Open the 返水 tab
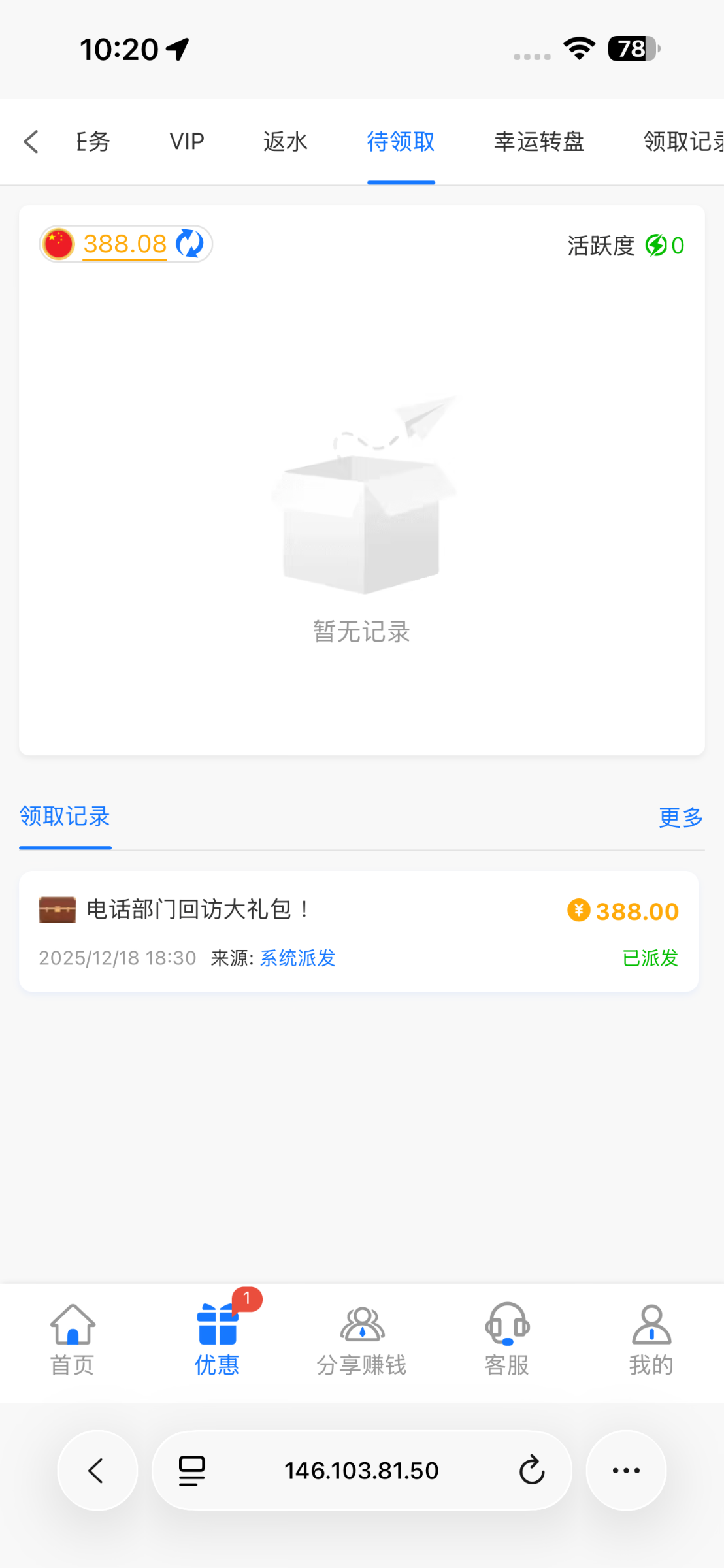Viewport: 724px width, 1568px height. pos(285,142)
